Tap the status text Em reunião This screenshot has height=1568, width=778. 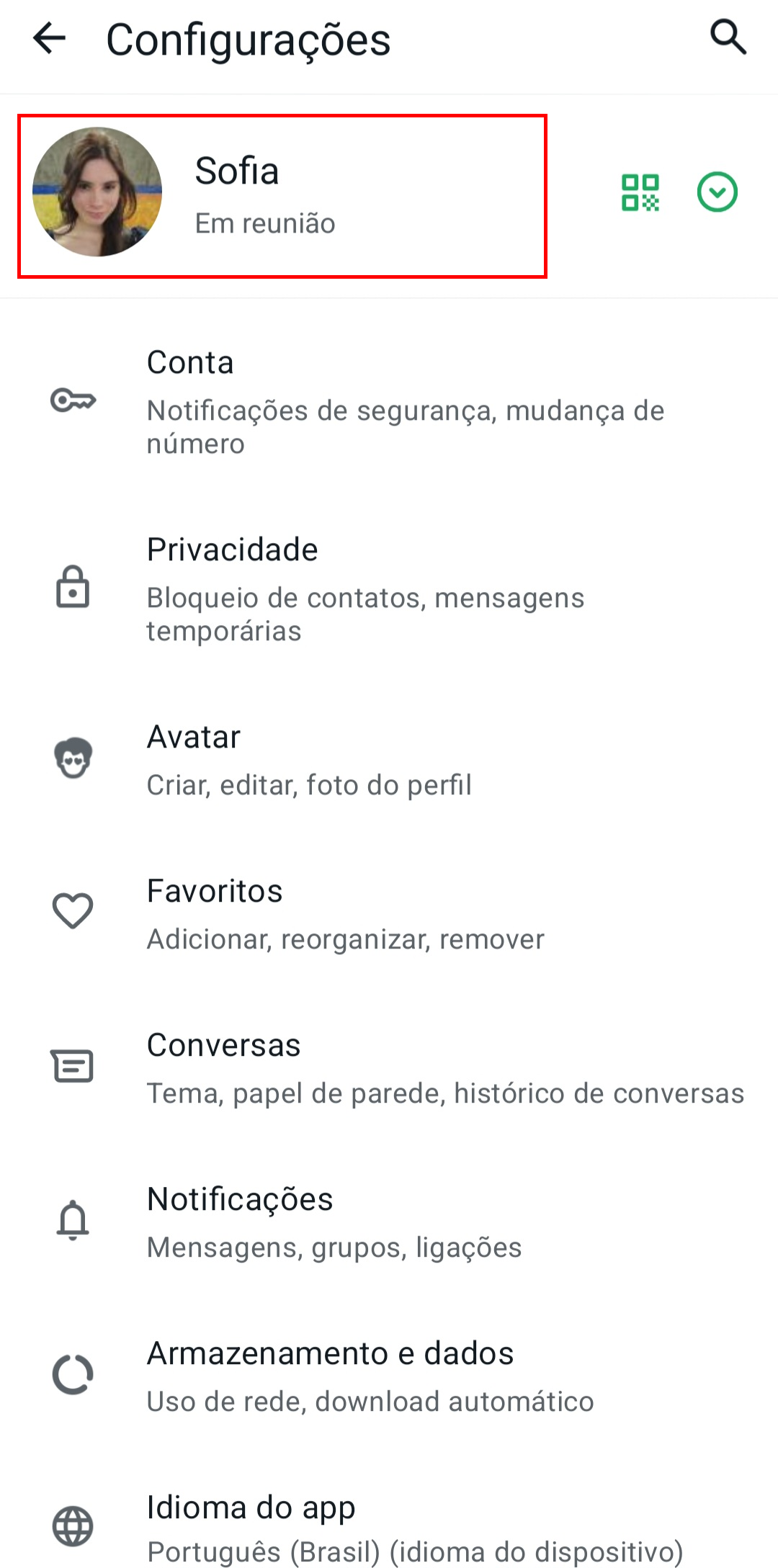click(265, 223)
